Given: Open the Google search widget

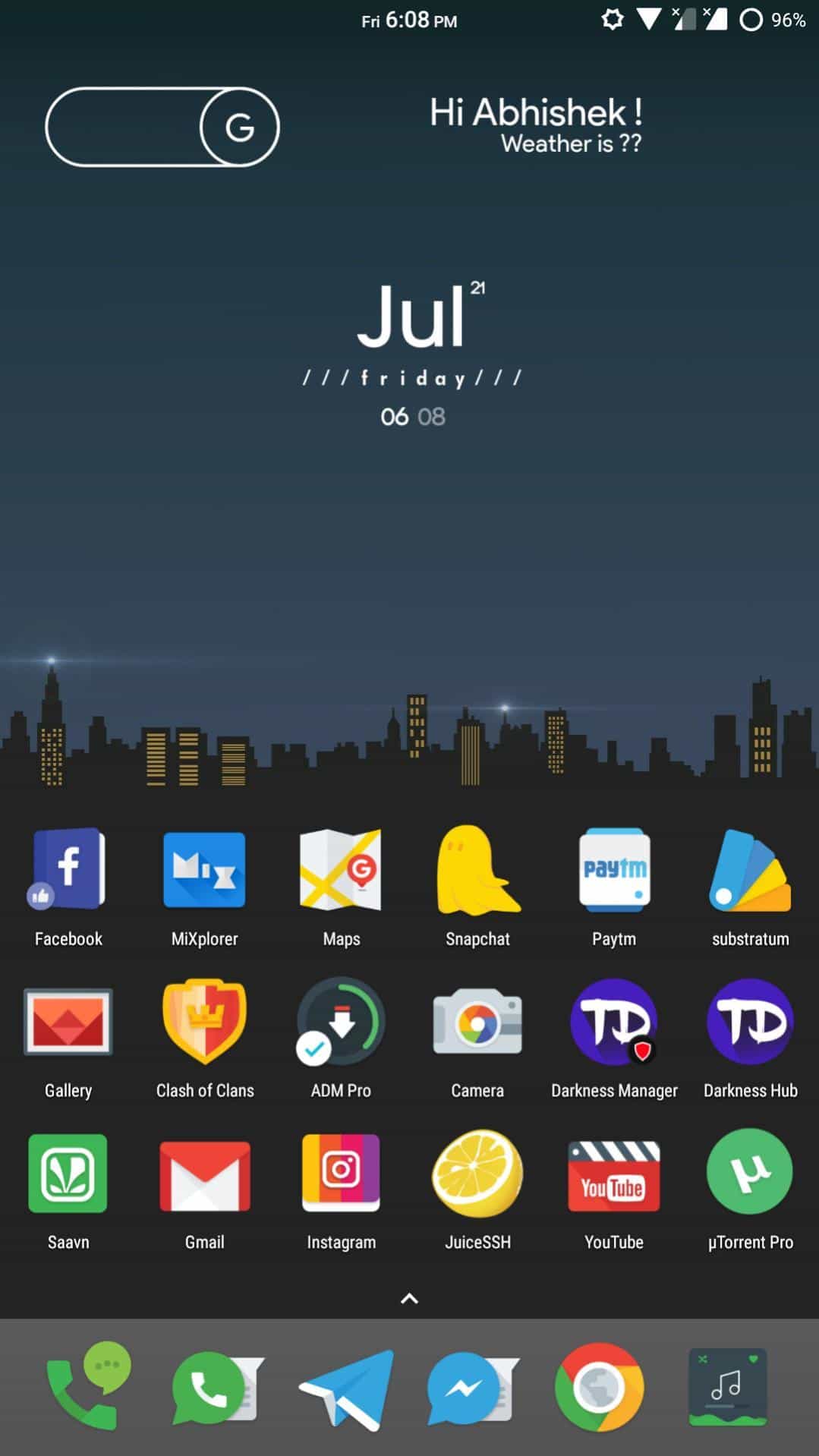Looking at the screenshot, I should [162, 127].
